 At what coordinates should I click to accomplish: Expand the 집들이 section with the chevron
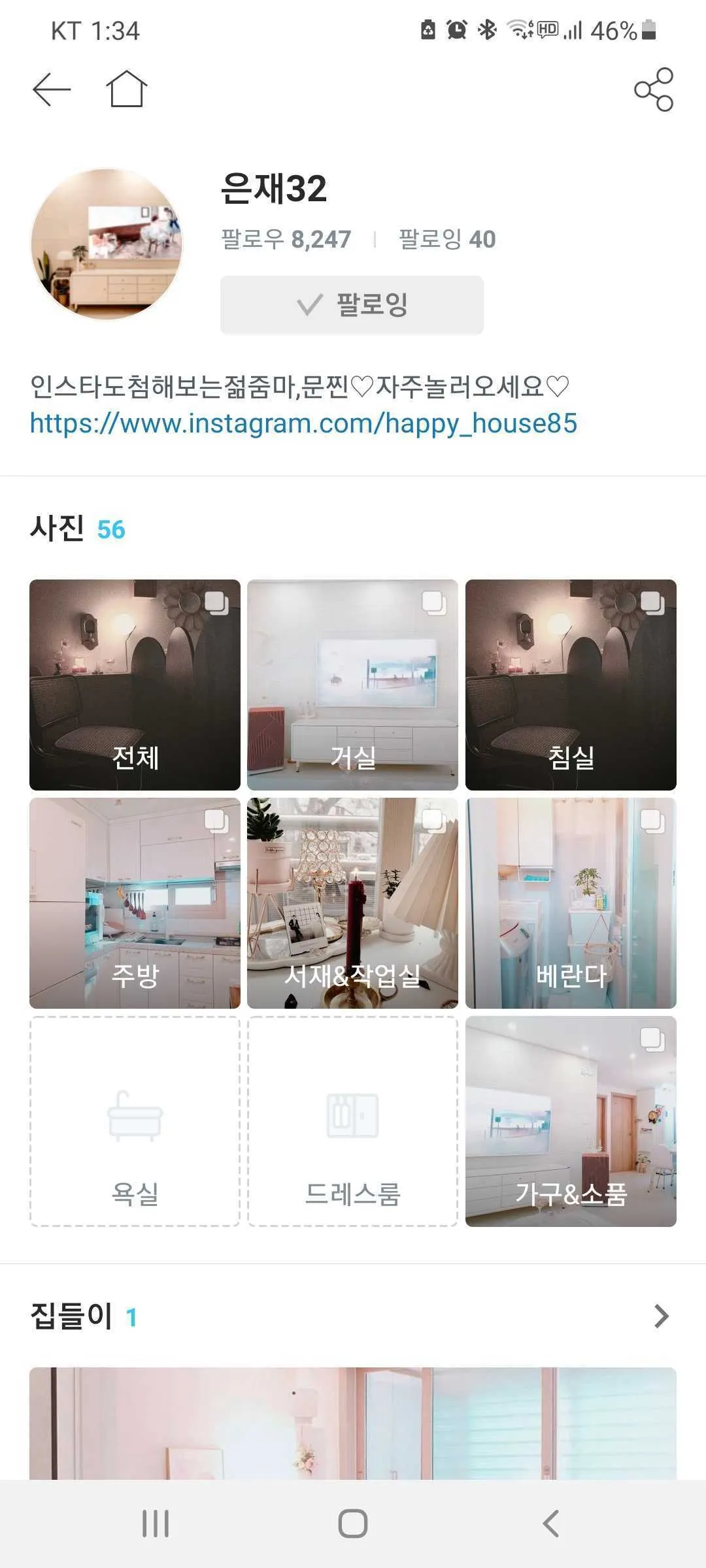click(661, 1316)
